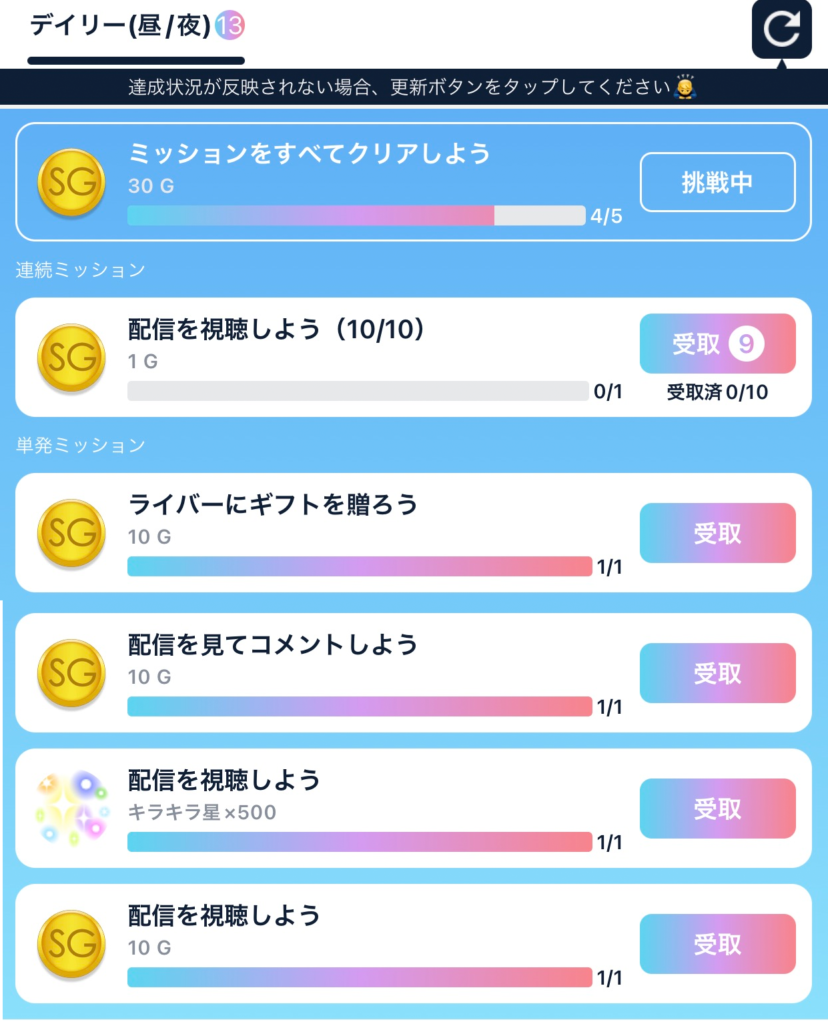Claim reward for 配信を見てコメントしよう

point(717,673)
